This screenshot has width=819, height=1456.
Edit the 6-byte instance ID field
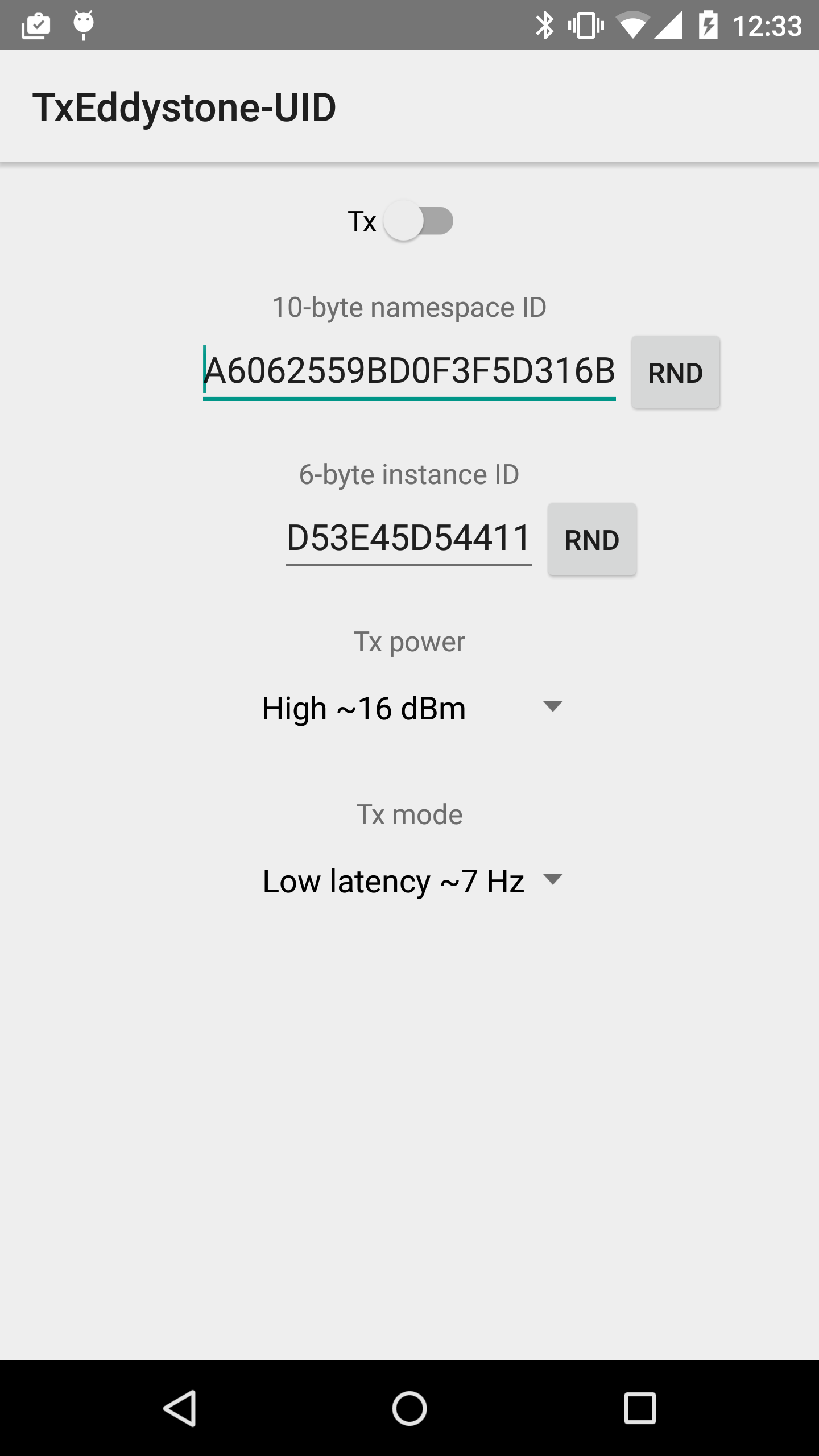[x=409, y=538]
